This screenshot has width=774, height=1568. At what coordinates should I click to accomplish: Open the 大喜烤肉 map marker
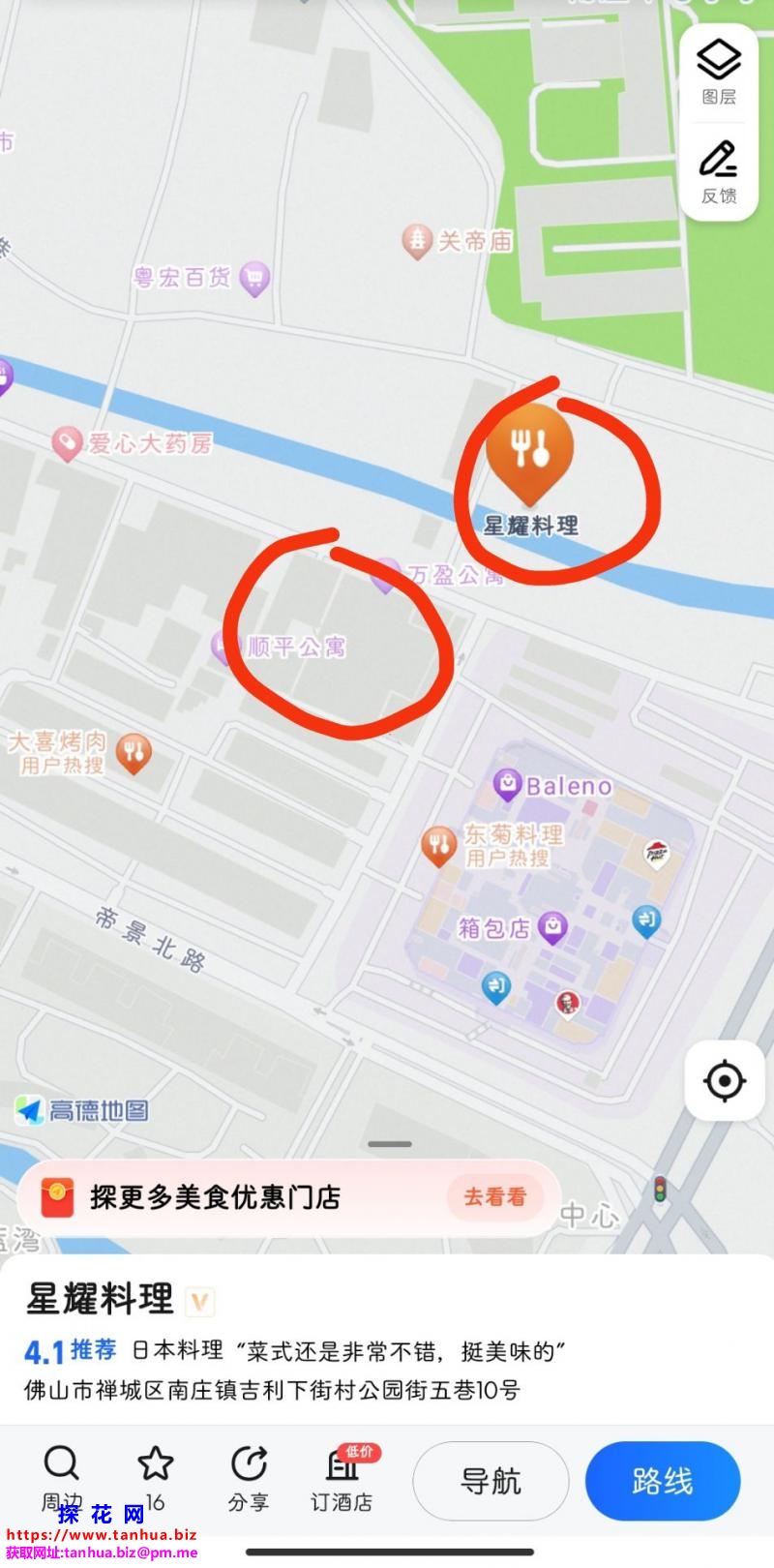click(x=134, y=753)
